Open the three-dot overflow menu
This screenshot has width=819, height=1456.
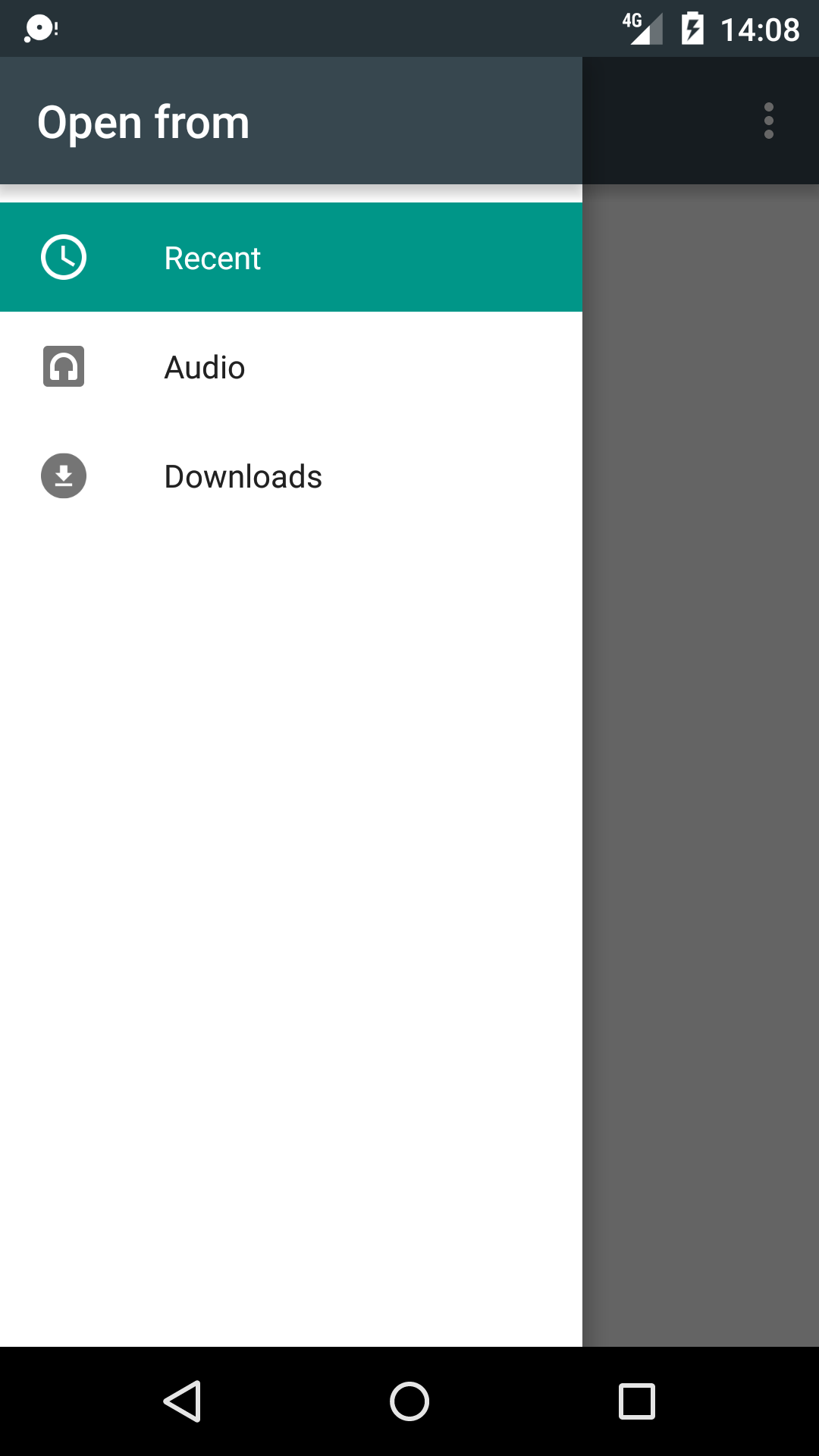point(769,120)
